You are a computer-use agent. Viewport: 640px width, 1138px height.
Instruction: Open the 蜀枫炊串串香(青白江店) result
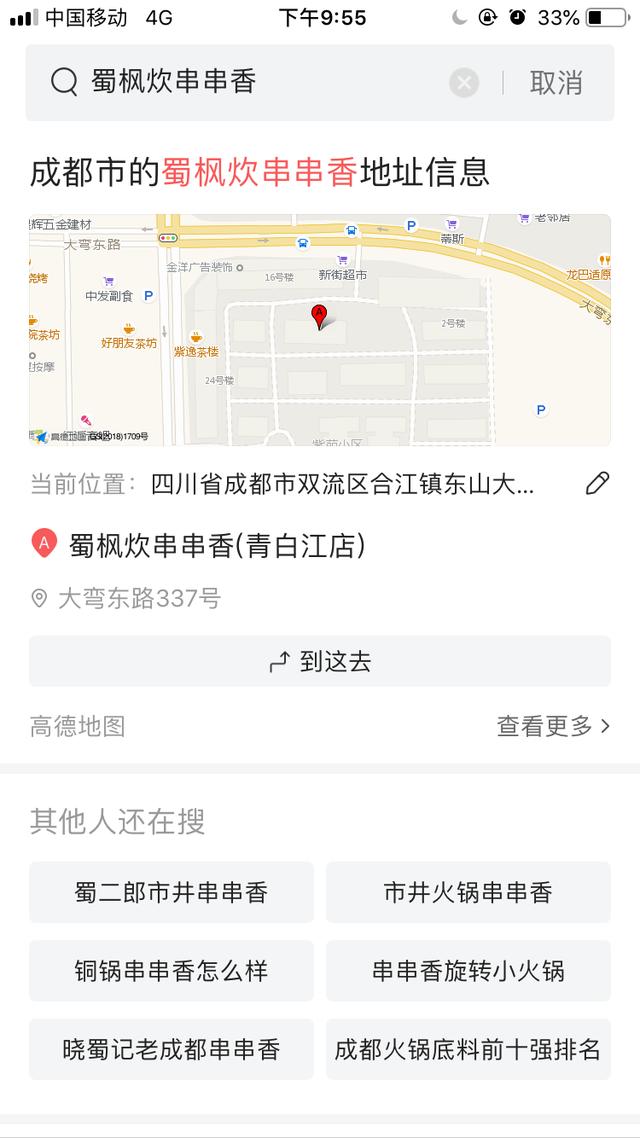tap(216, 545)
